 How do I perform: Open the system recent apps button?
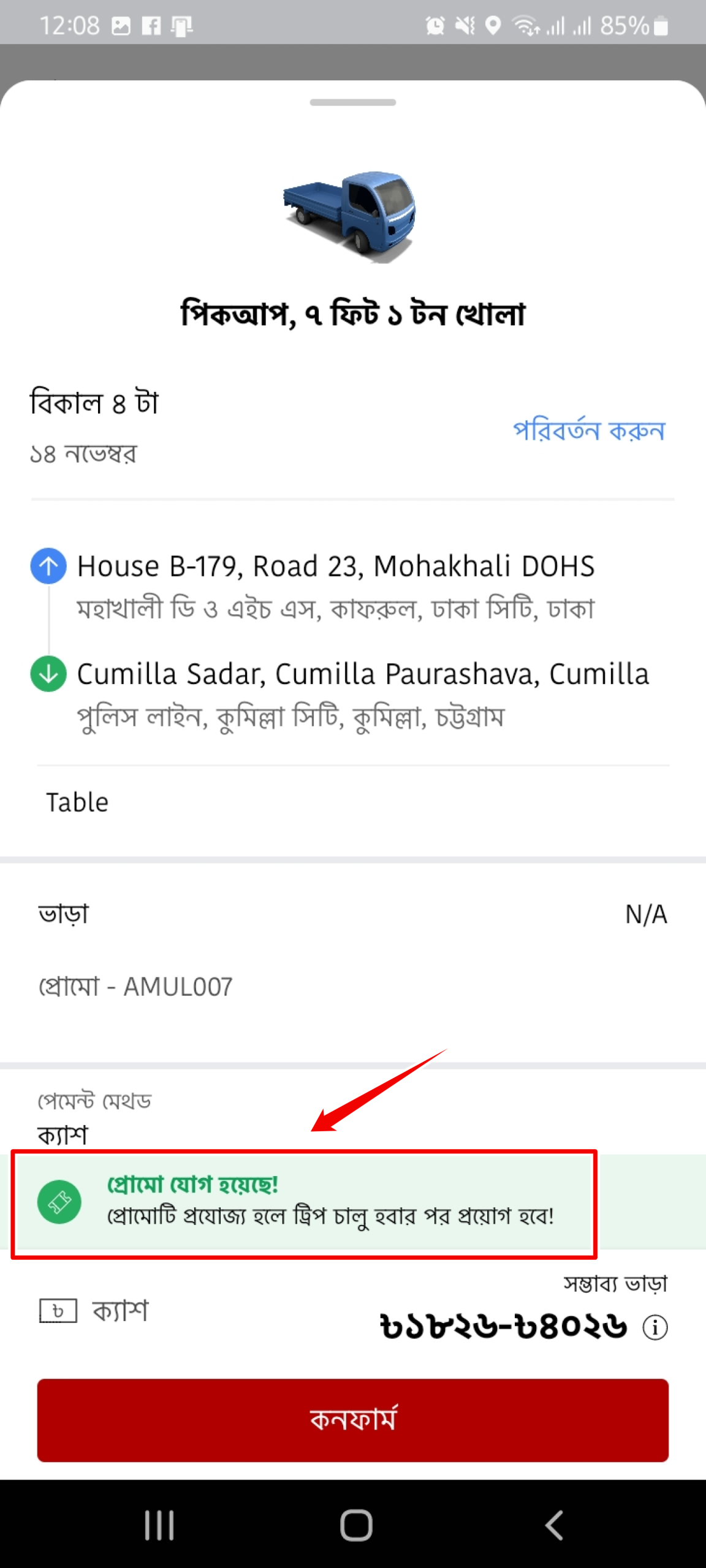[x=159, y=1525]
